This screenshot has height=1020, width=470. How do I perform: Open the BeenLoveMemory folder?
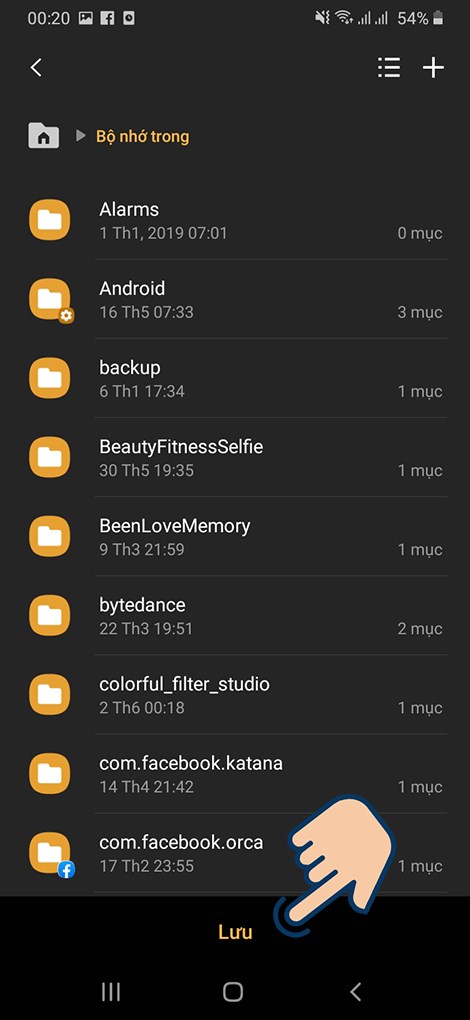[235, 537]
